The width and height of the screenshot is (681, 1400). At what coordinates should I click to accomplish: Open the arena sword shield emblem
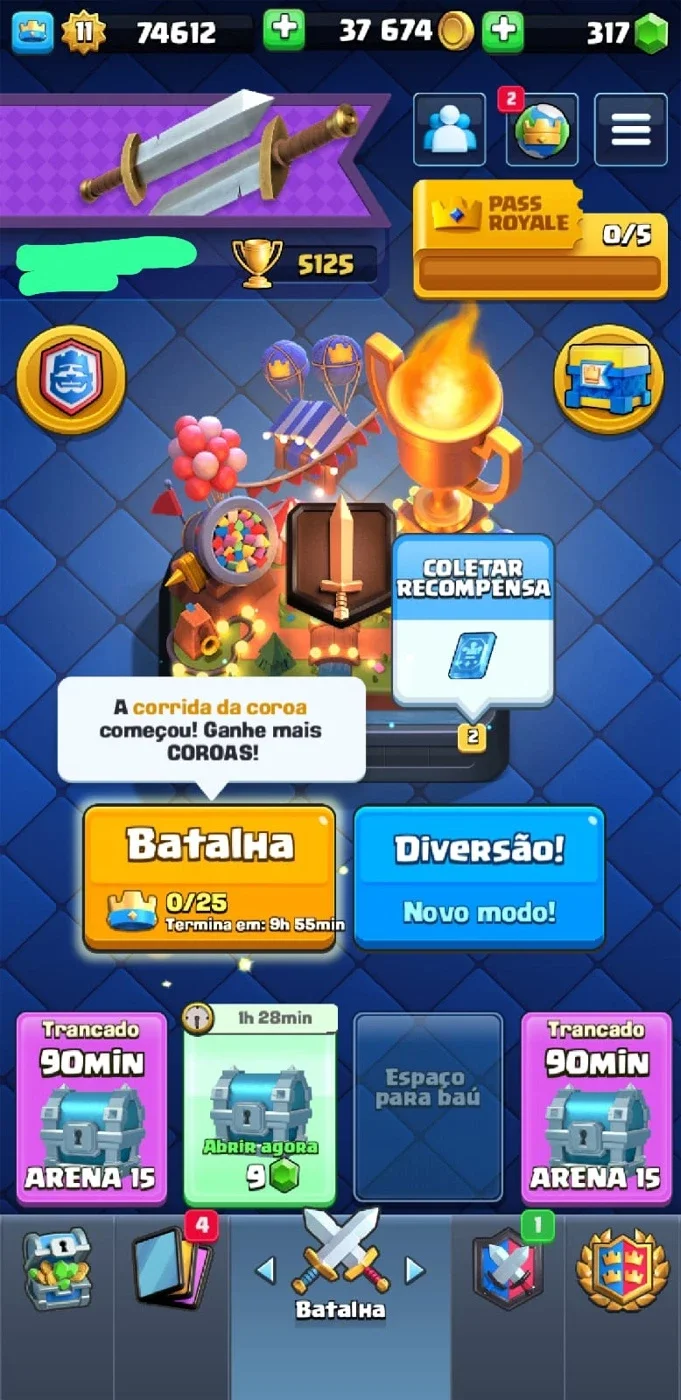(341, 560)
